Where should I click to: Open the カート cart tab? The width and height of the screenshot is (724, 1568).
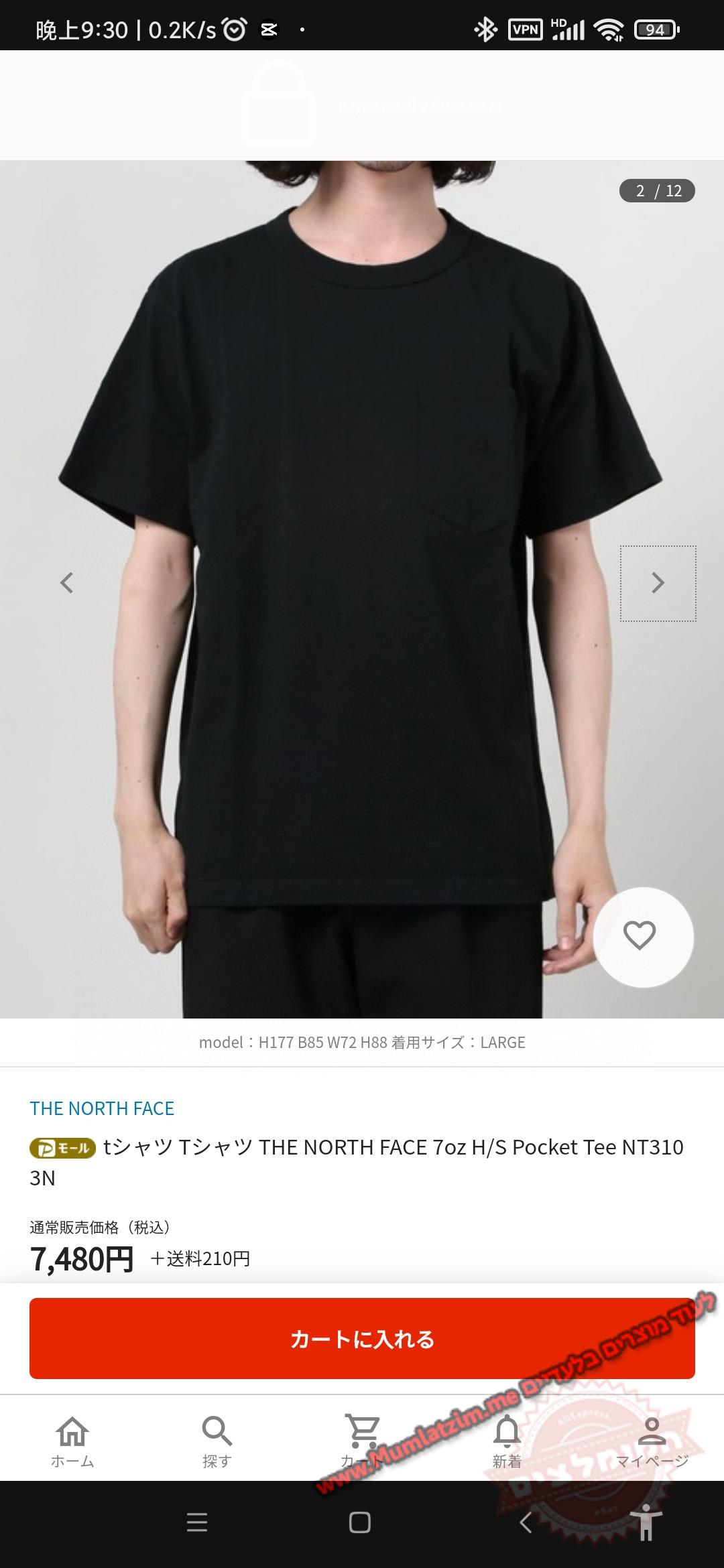click(361, 1442)
